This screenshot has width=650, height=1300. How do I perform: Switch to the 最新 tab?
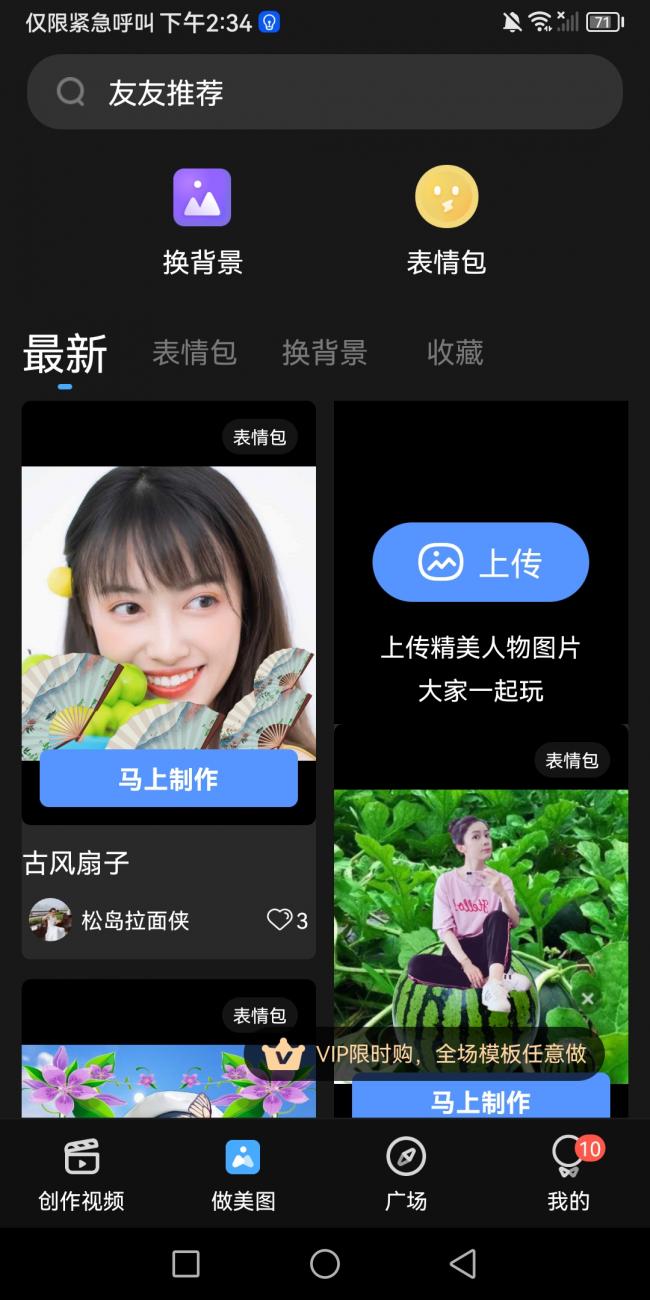[65, 353]
